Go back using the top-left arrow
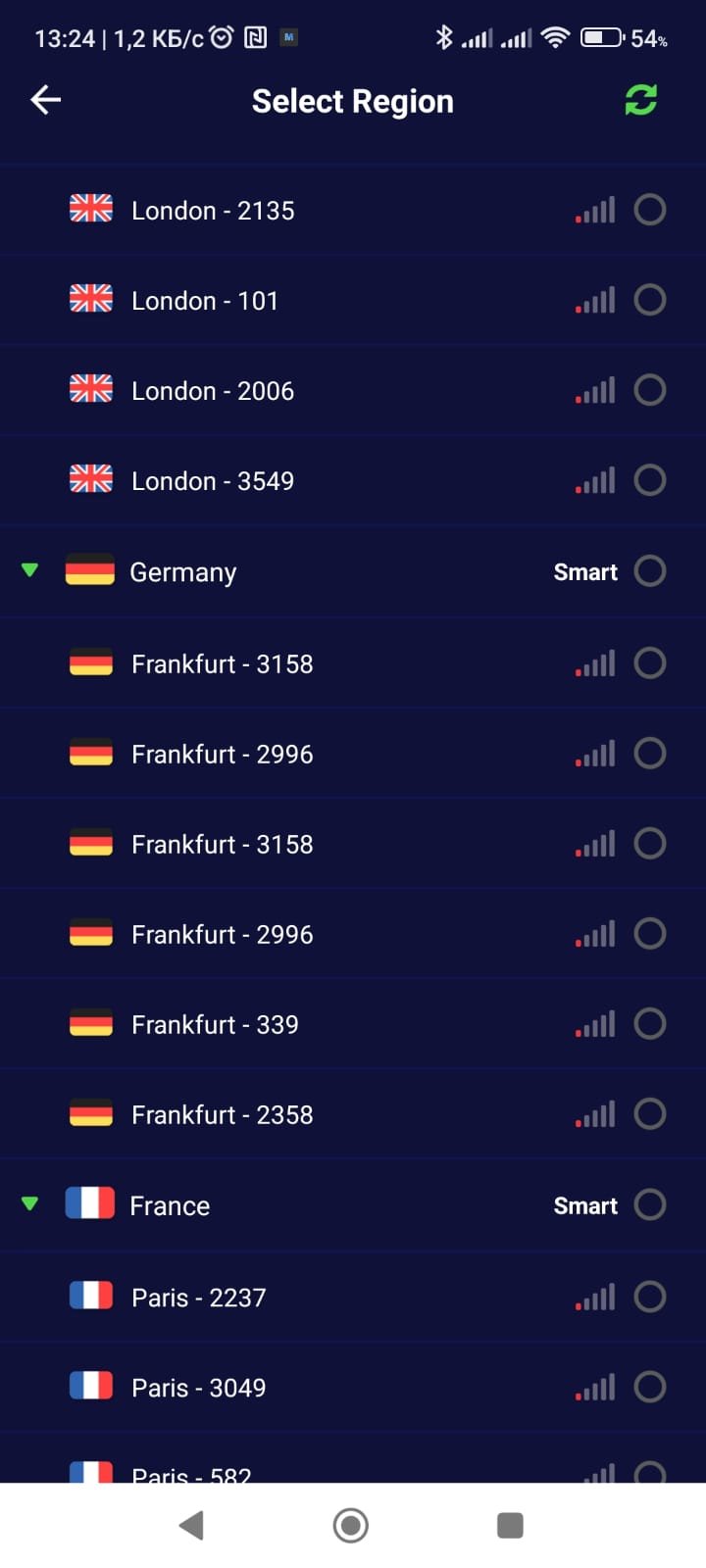This screenshot has height=1568, width=706. 45,100
